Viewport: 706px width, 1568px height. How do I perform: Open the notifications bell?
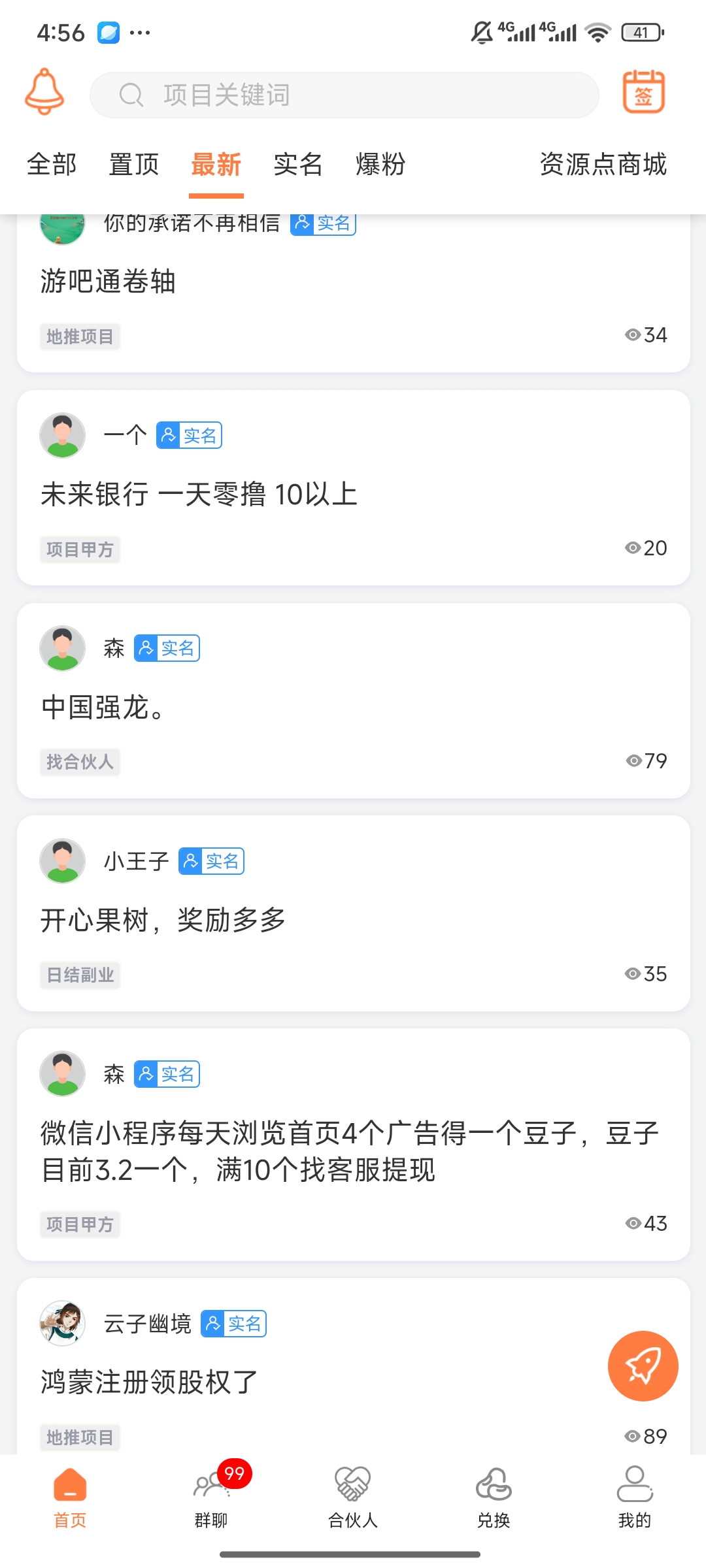click(x=44, y=93)
